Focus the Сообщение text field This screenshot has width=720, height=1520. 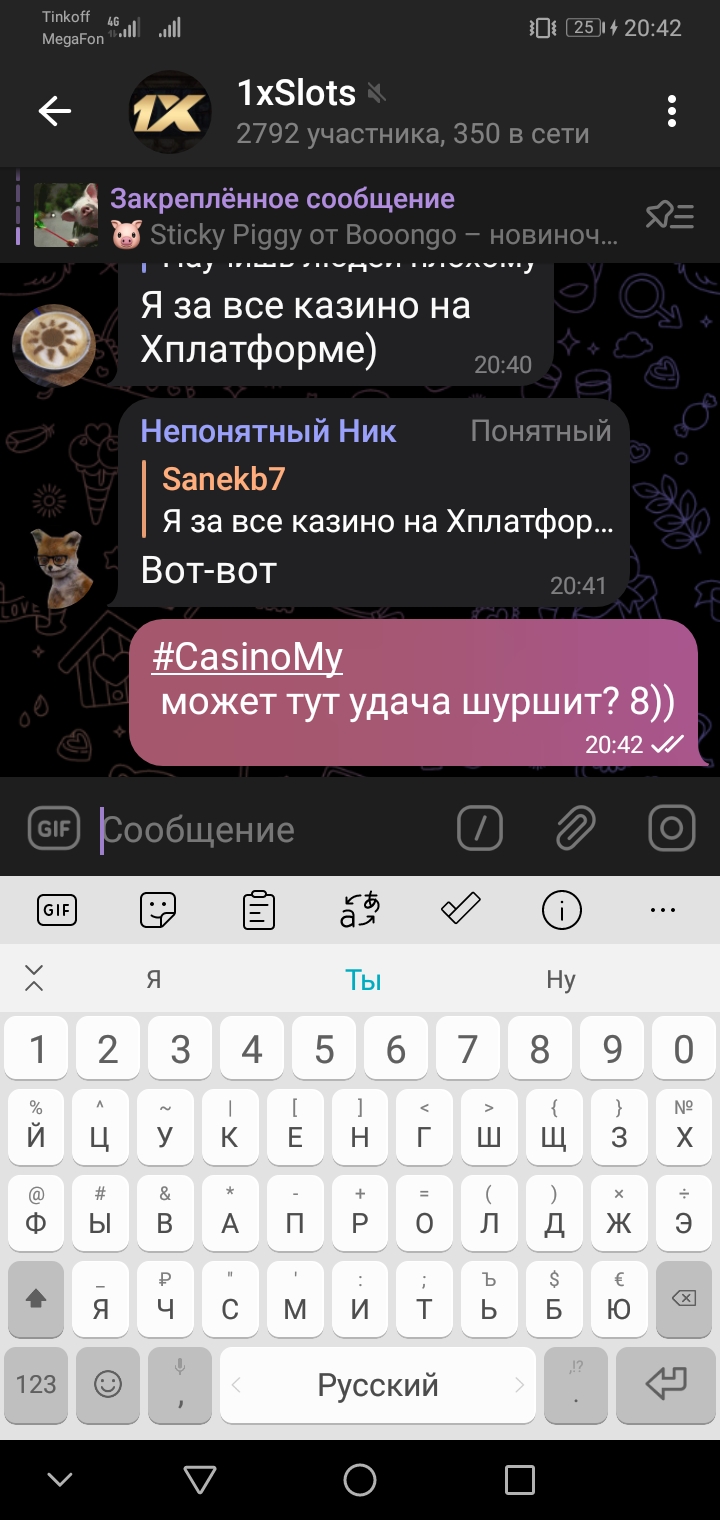270,829
